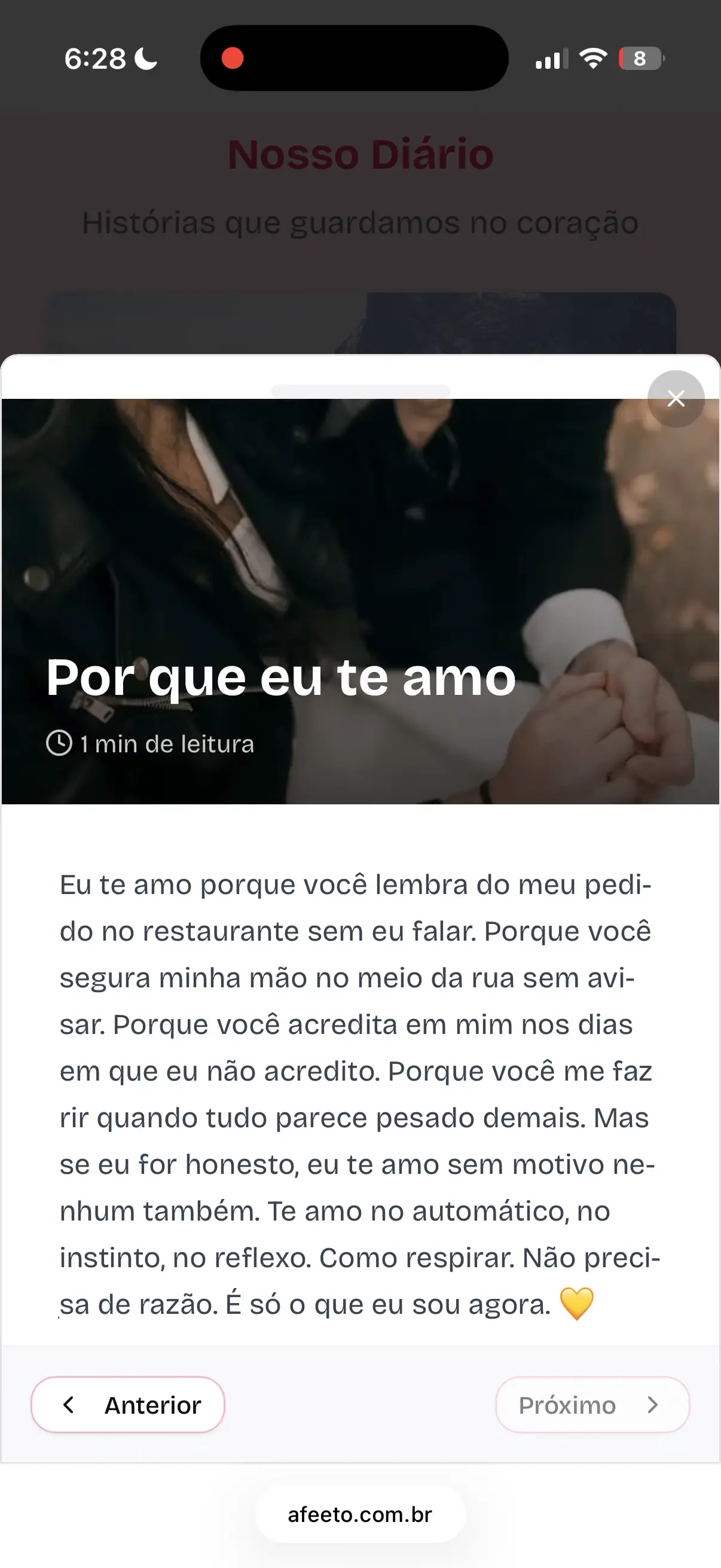The image size is (721, 1568).
Task: Tap the clock time 6:28 in status bar
Action: coord(96,58)
